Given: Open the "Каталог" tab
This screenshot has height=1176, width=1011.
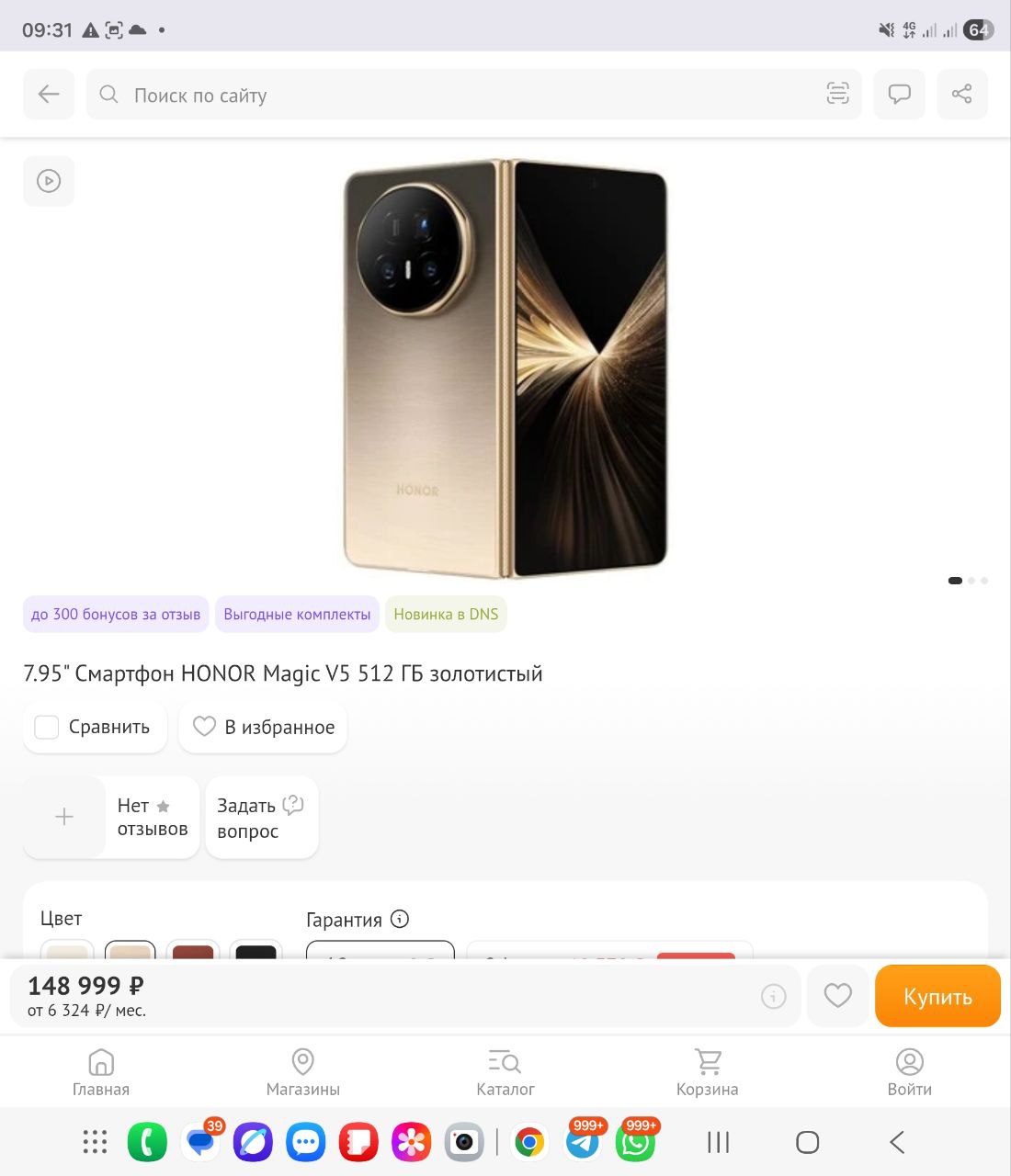Looking at the screenshot, I should tap(505, 1072).
